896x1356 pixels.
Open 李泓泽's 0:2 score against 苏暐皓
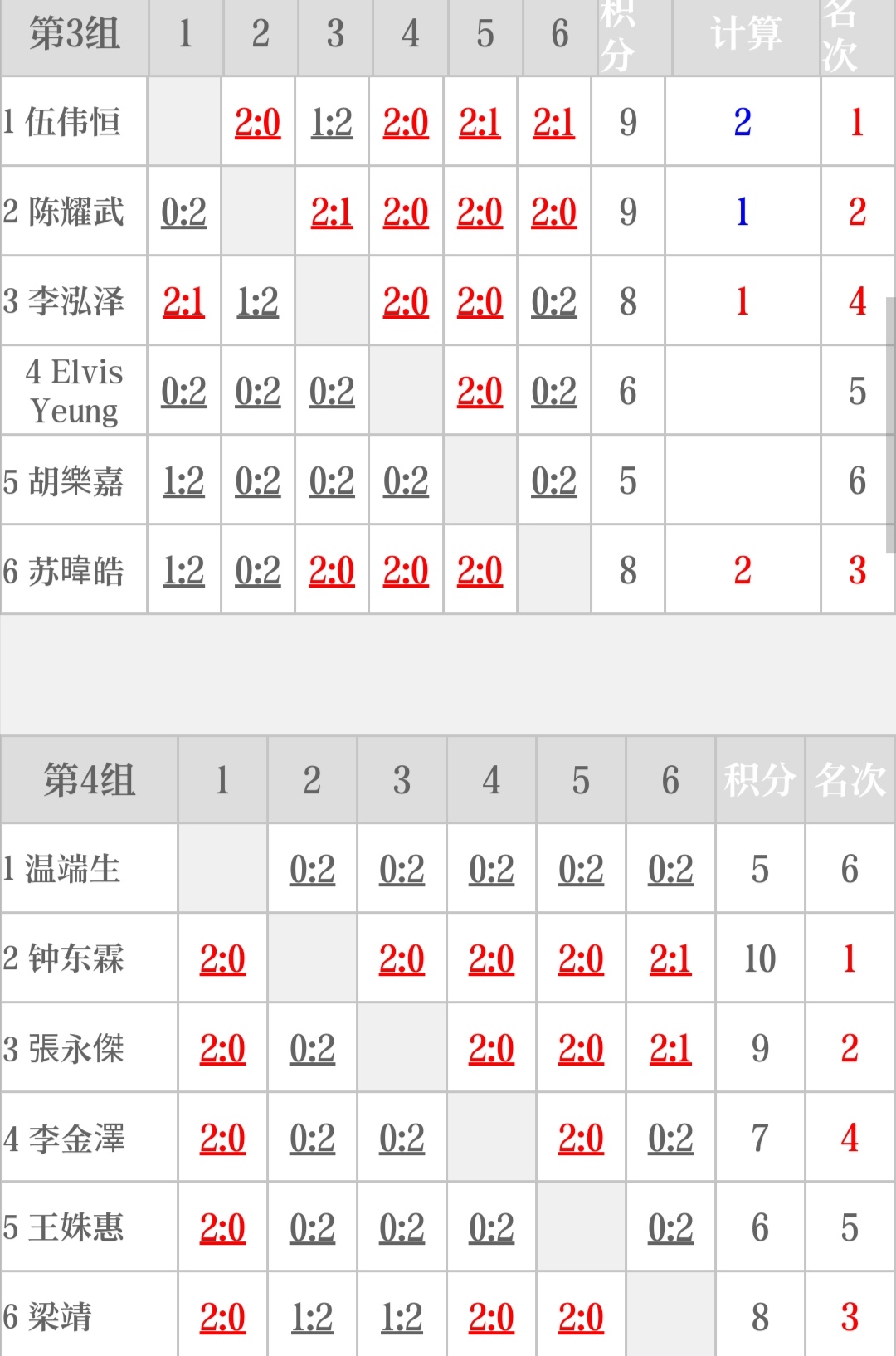point(553,302)
